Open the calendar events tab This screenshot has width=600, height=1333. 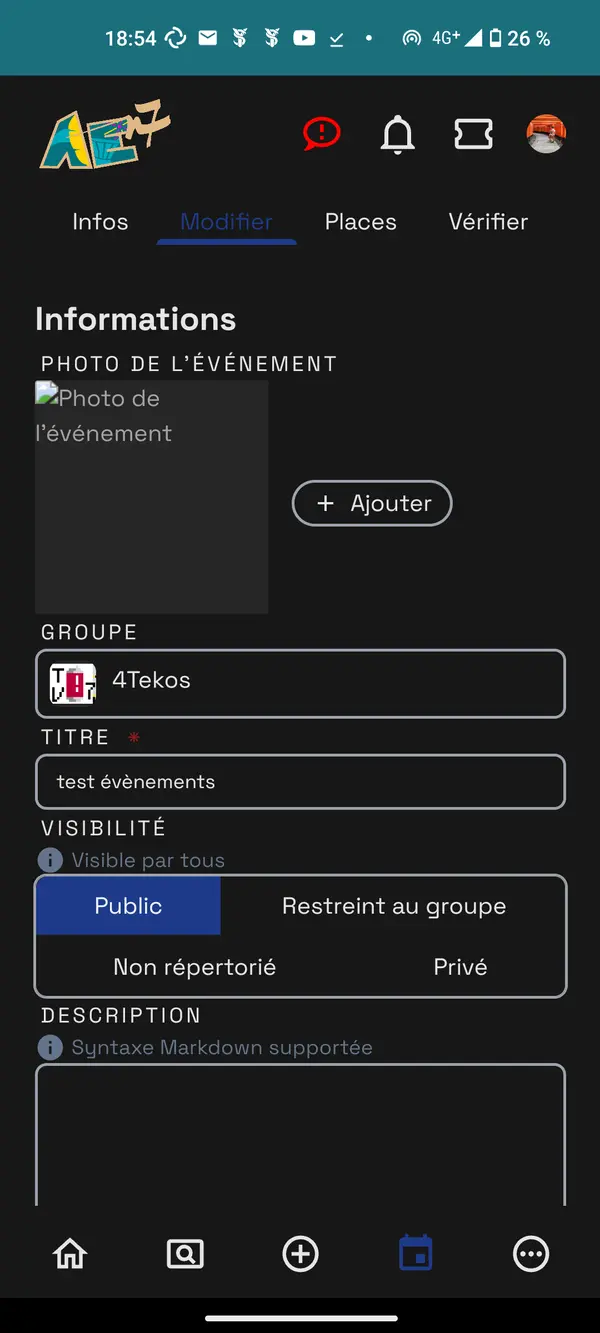pos(415,1253)
